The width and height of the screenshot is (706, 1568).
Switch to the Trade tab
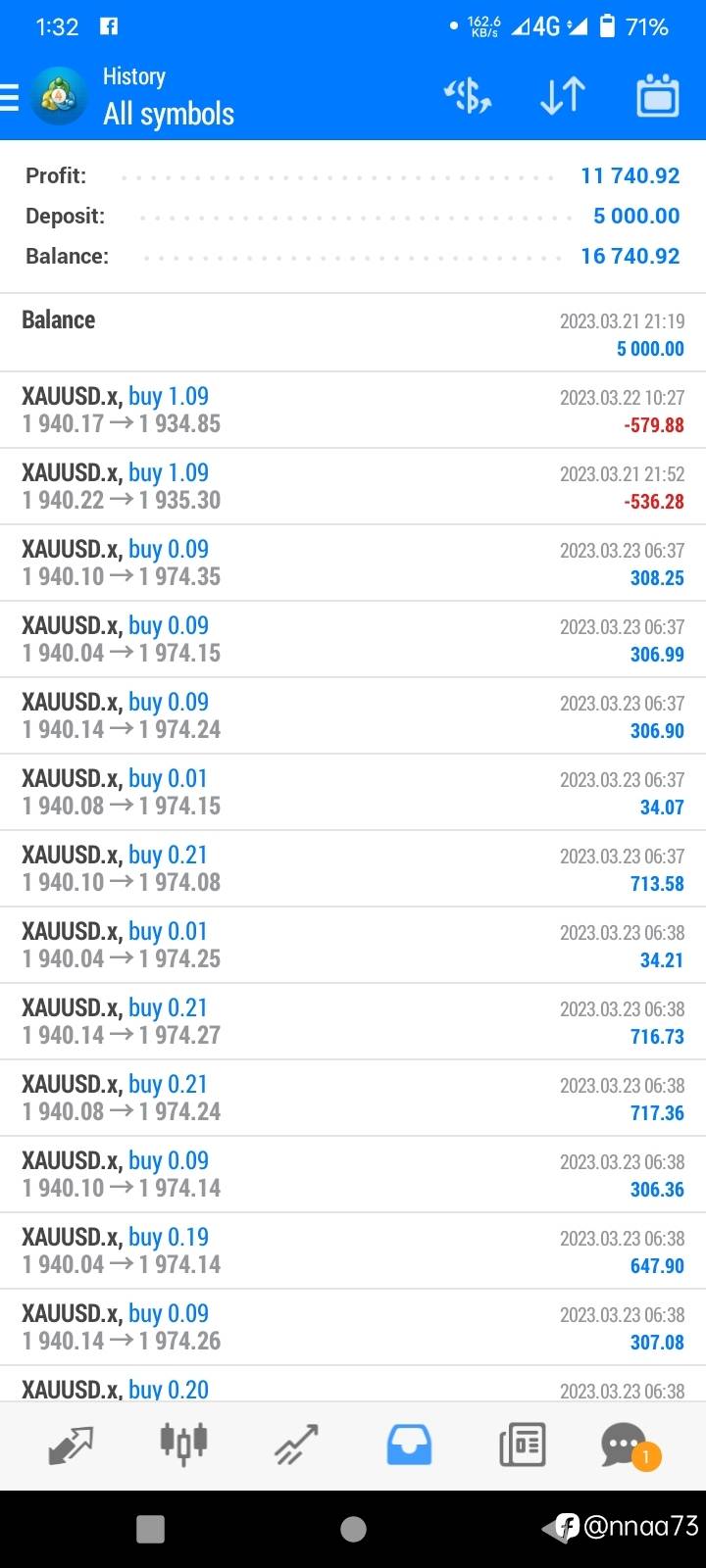click(296, 1445)
